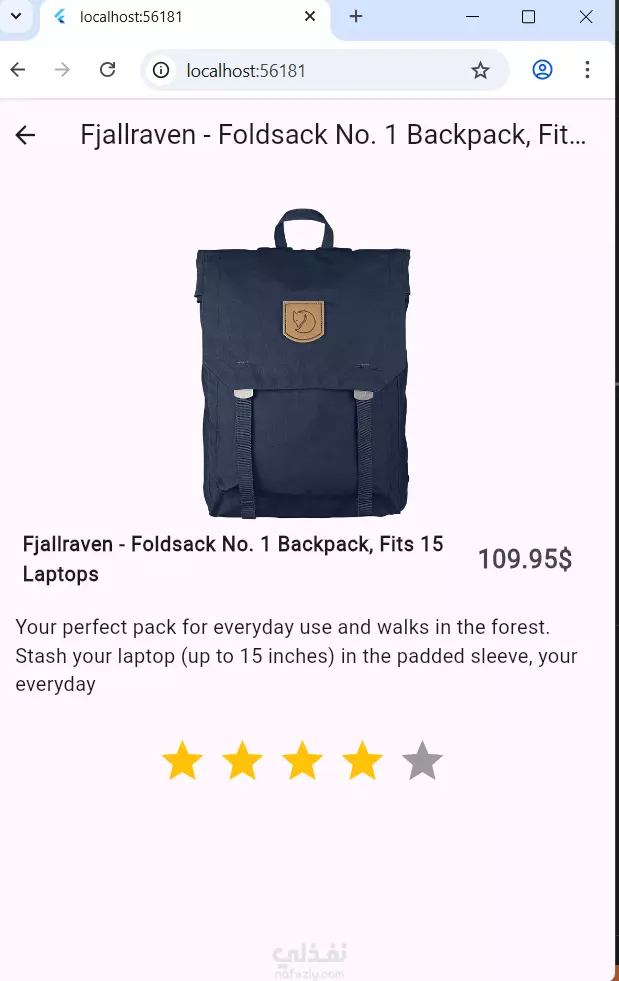Close the browser window
The image size is (619, 981).
(586, 17)
